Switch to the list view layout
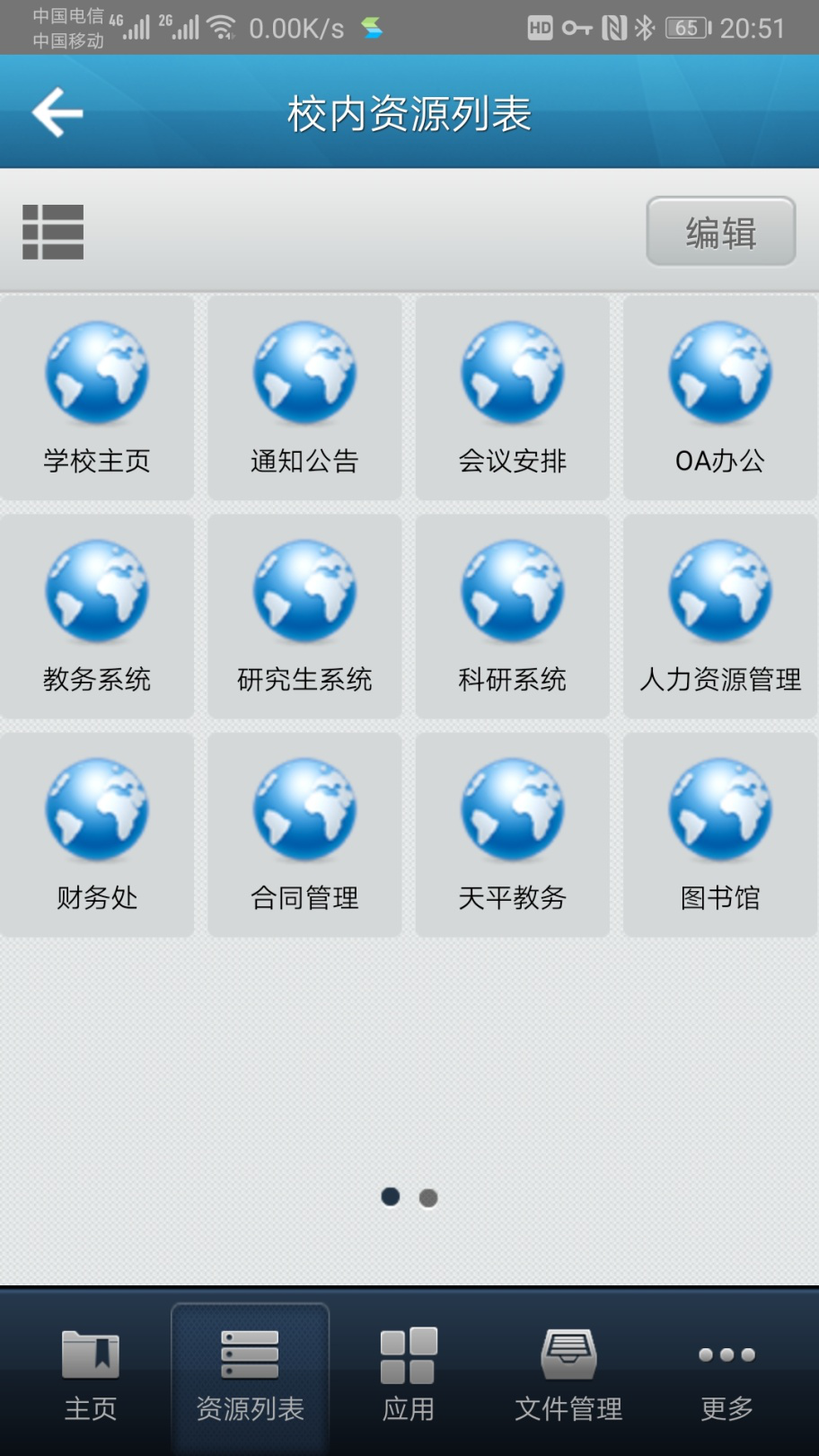This screenshot has height=1456, width=819. tap(53, 232)
